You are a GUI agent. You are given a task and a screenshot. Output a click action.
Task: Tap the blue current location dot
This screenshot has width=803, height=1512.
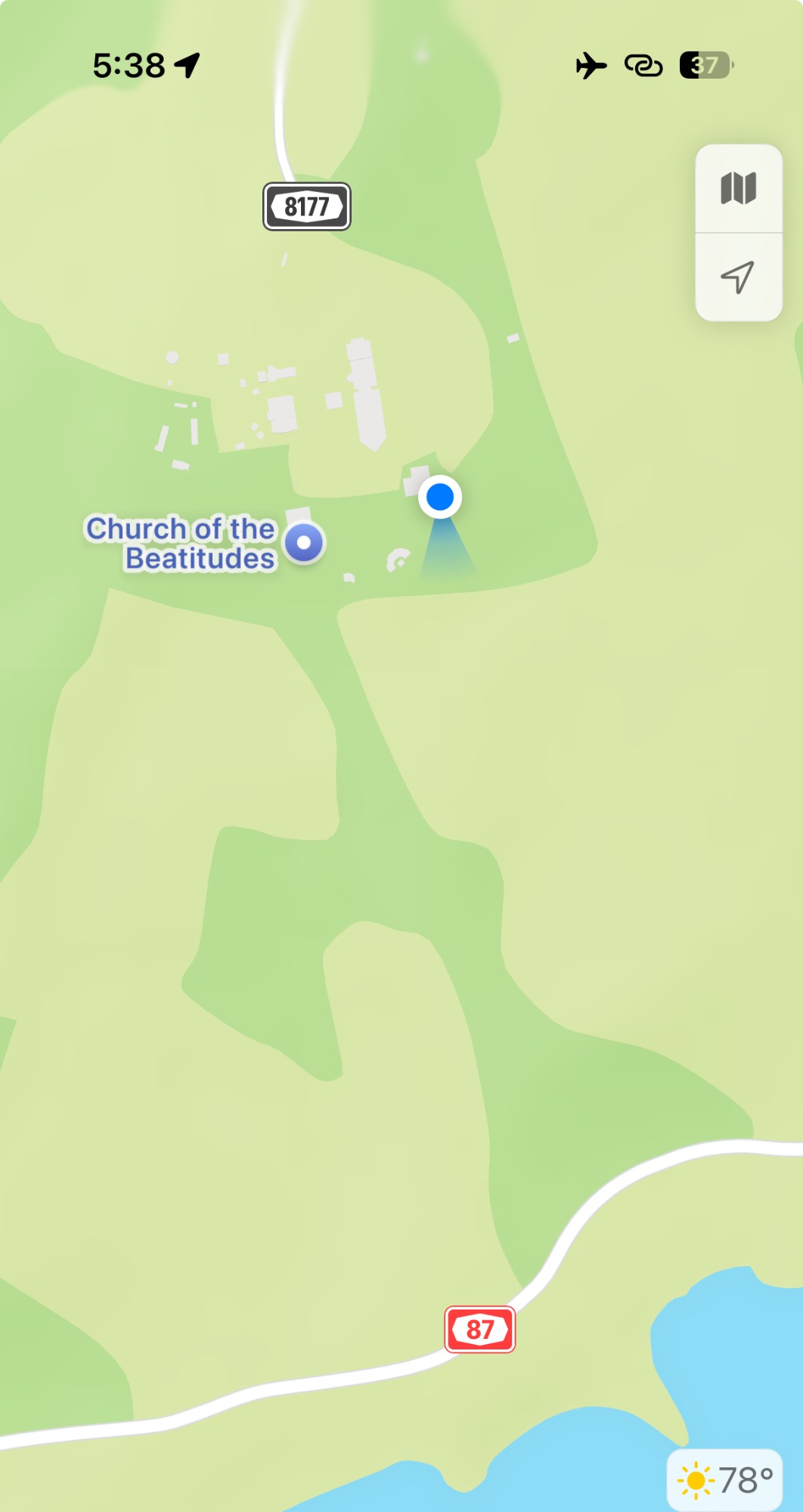[440, 497]
